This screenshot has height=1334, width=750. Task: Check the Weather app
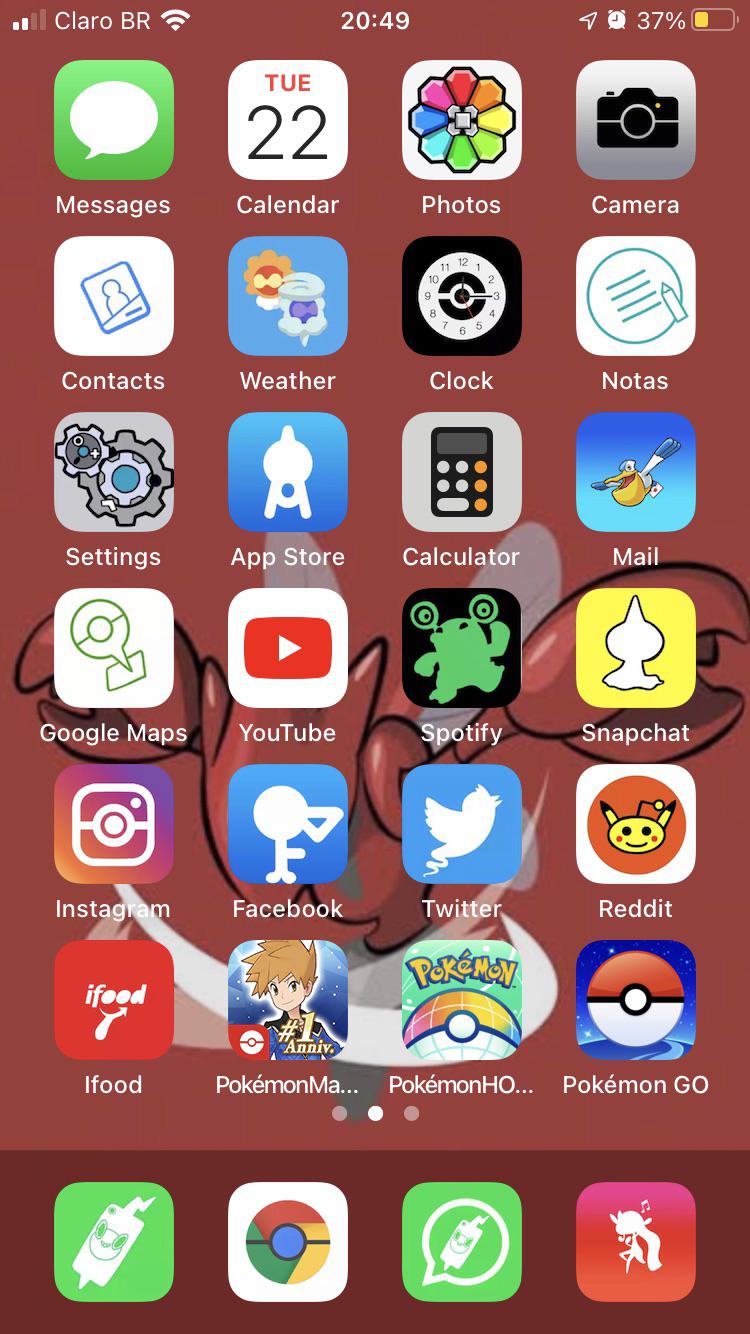[x=287, y=295]
